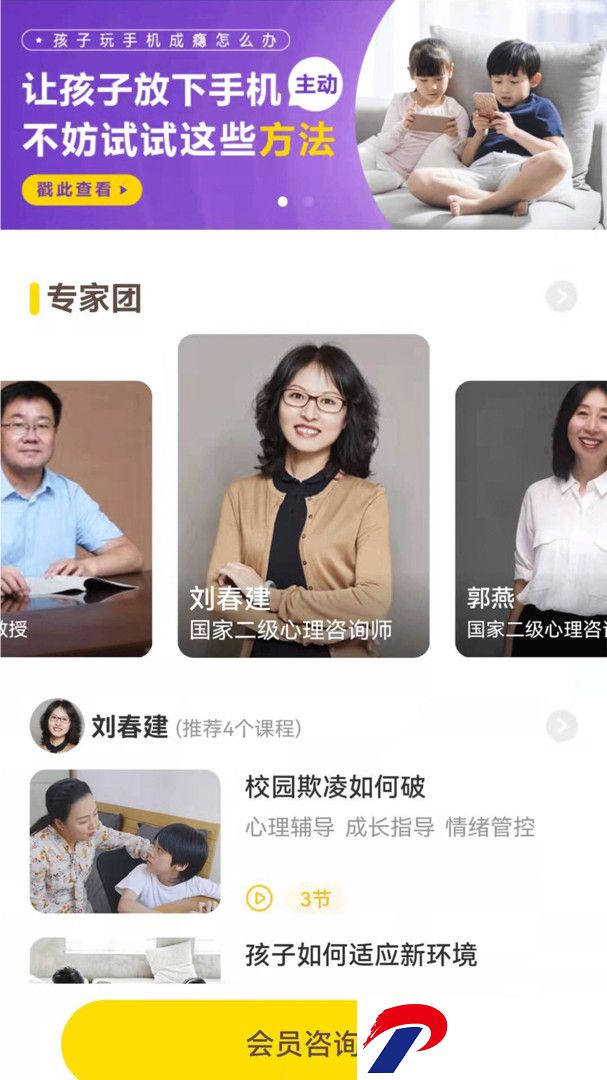Tap the 戳此查看 button on banner
607x1080 pixels.
click(x=82, y=190)
